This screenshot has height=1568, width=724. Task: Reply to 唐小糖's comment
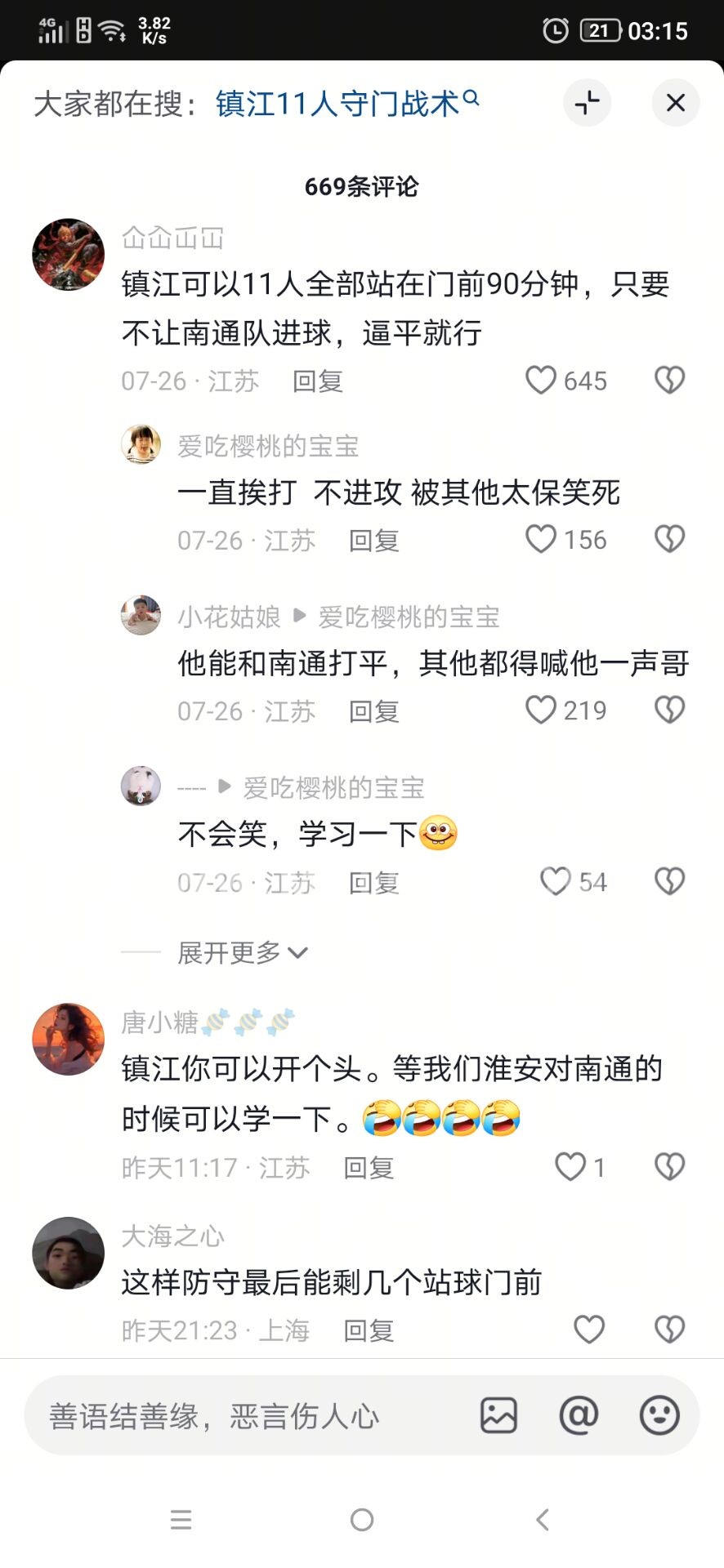(369, 1168)
